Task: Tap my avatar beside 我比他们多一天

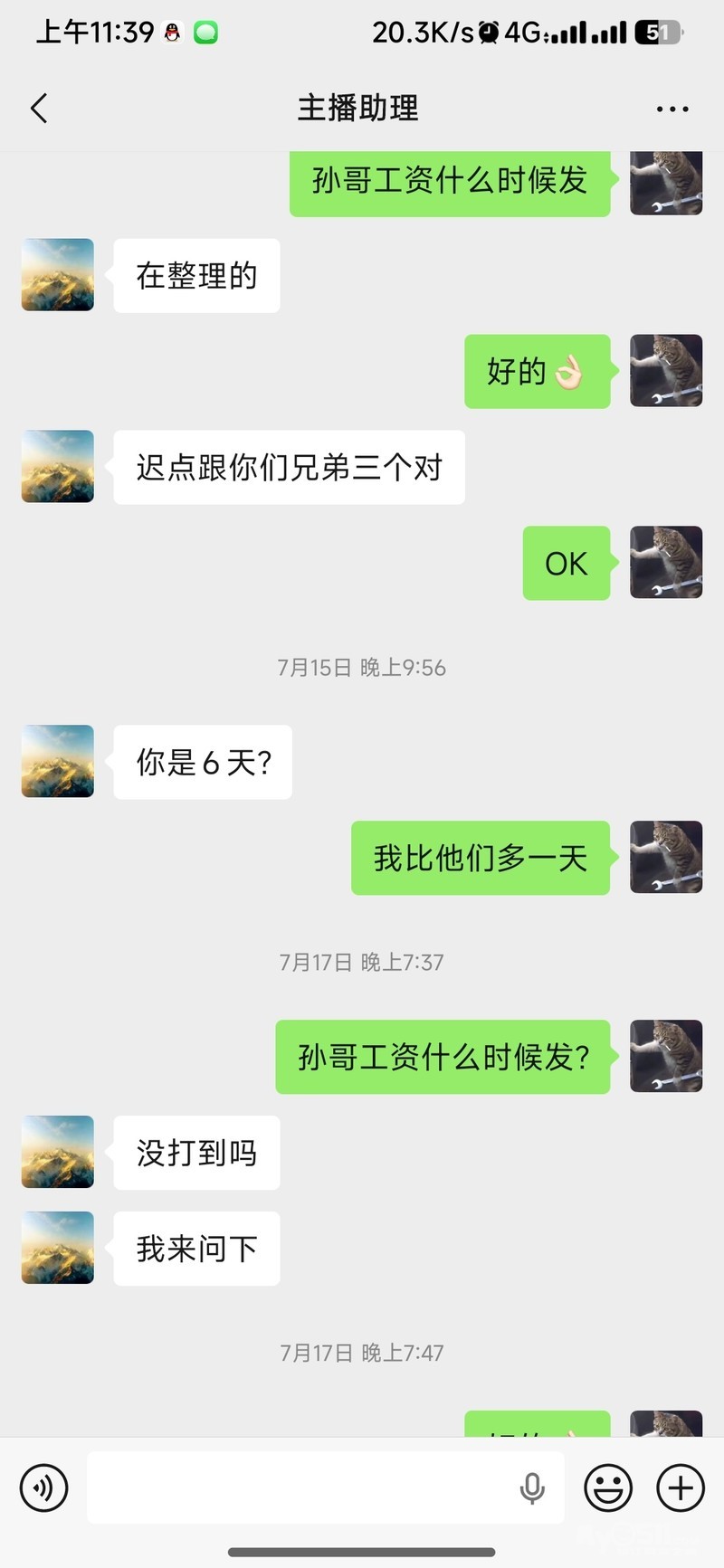Action: click(x=666, y=857)
